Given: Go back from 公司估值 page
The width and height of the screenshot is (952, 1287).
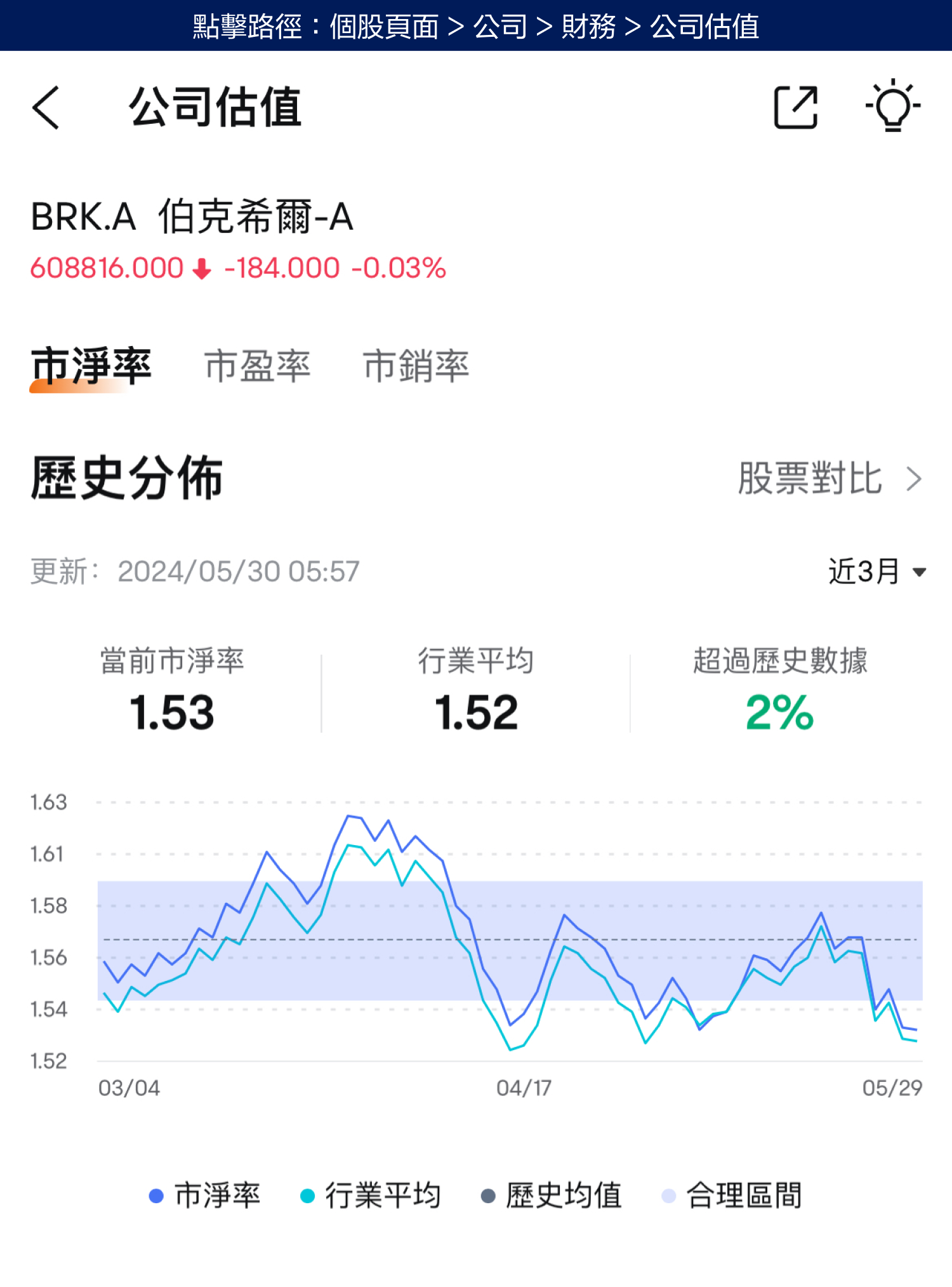Looking at the screenshot, I should coord(46,107).
